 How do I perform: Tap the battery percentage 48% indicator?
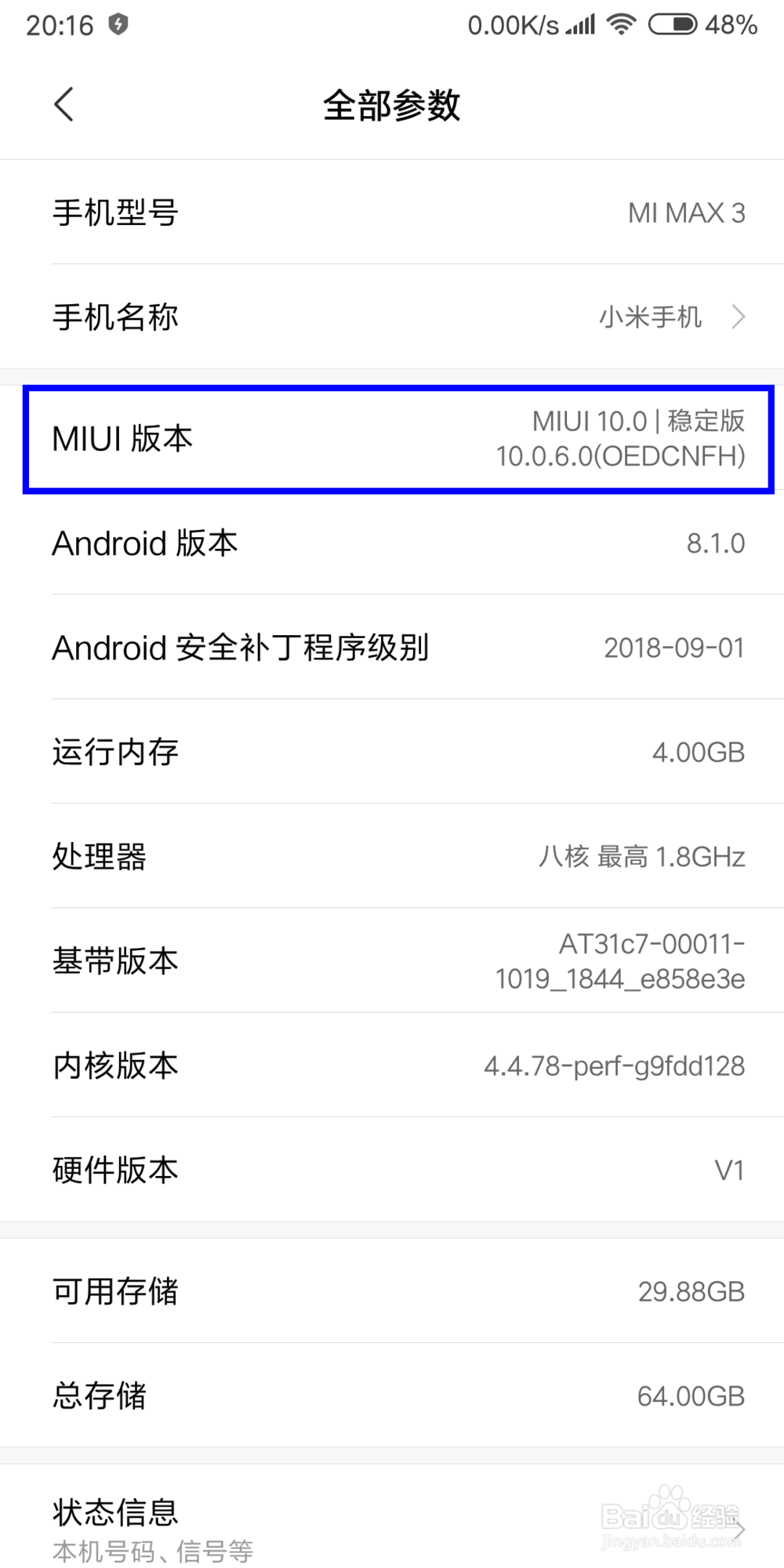(731, 24)
